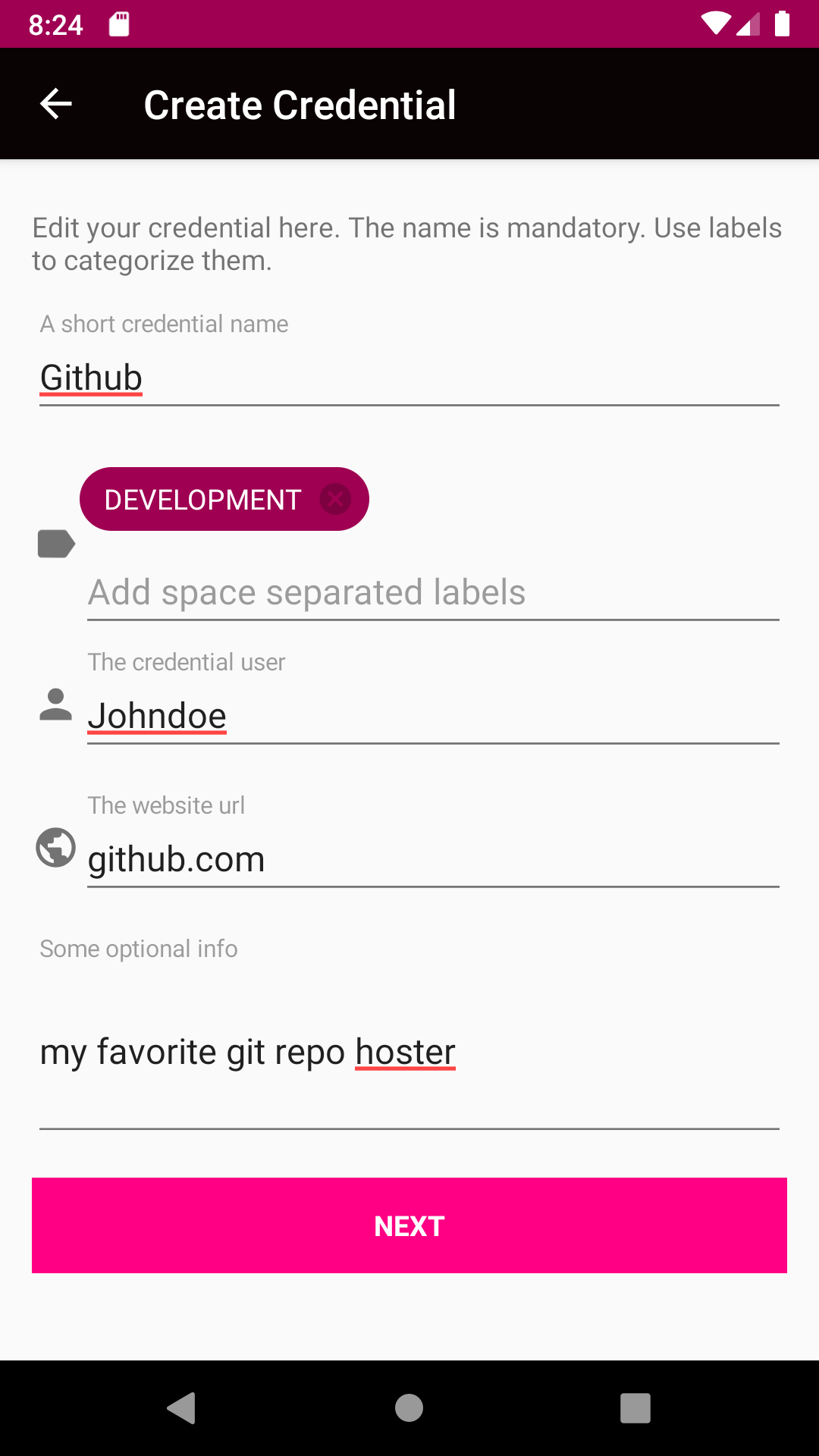Screen dimensions: 819x1456
Task: Edit the credential name field containing Github
Action: coord(409,378)
